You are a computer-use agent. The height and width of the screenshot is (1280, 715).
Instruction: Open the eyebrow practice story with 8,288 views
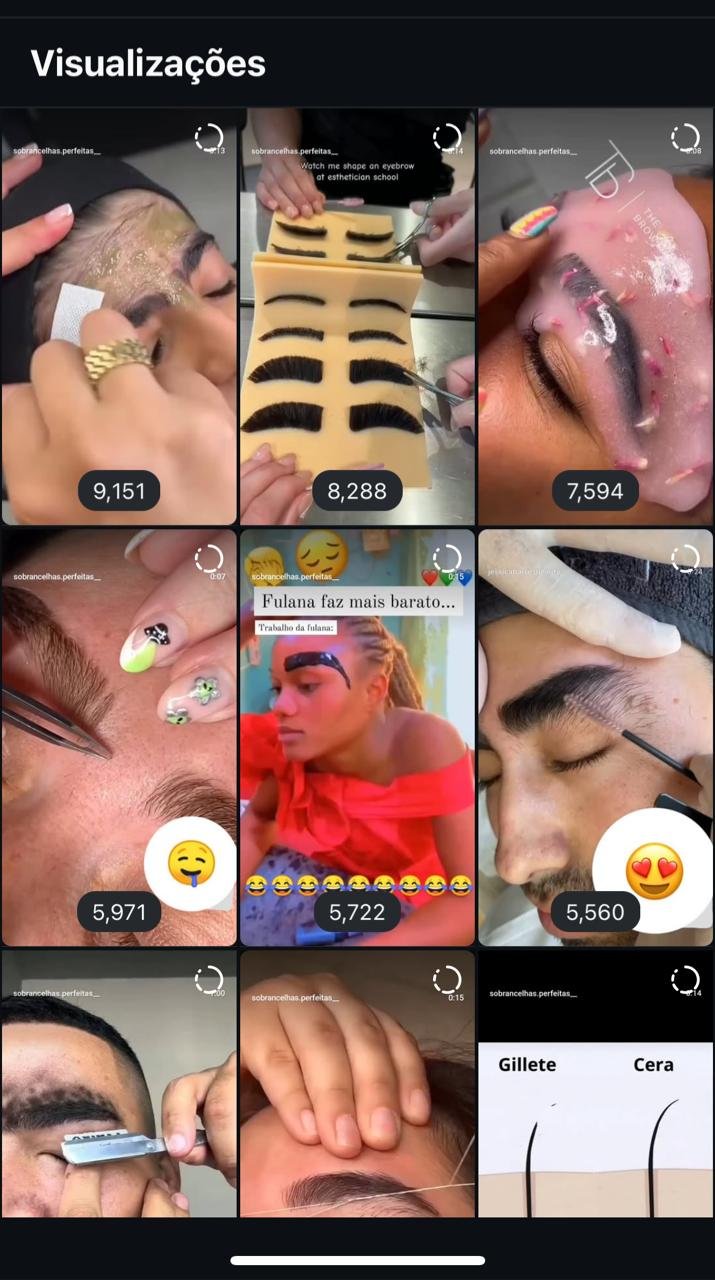tap(357, 316)
